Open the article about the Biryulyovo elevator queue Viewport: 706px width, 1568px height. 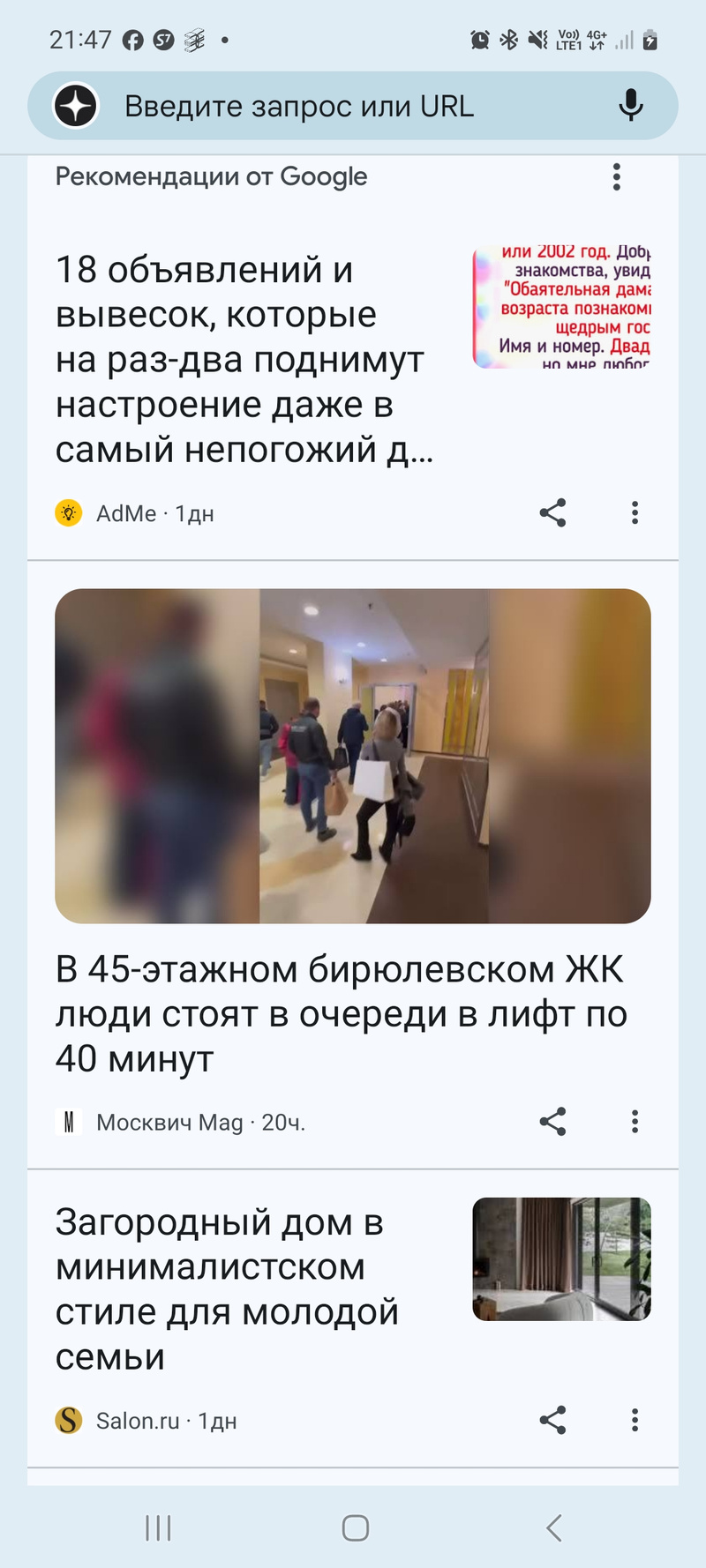pos(340,1014)
